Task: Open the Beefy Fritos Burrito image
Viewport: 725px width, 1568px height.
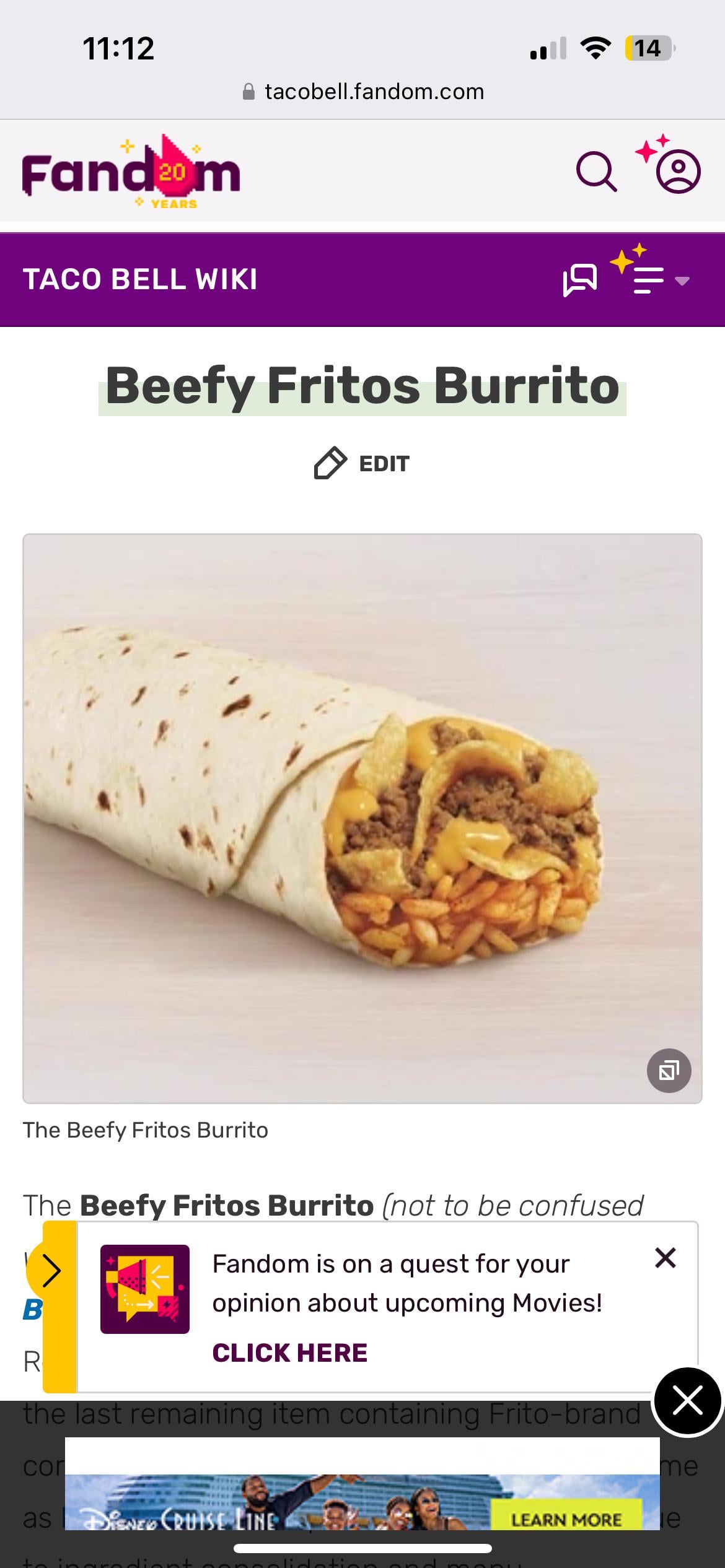Action: coord(362,817)
